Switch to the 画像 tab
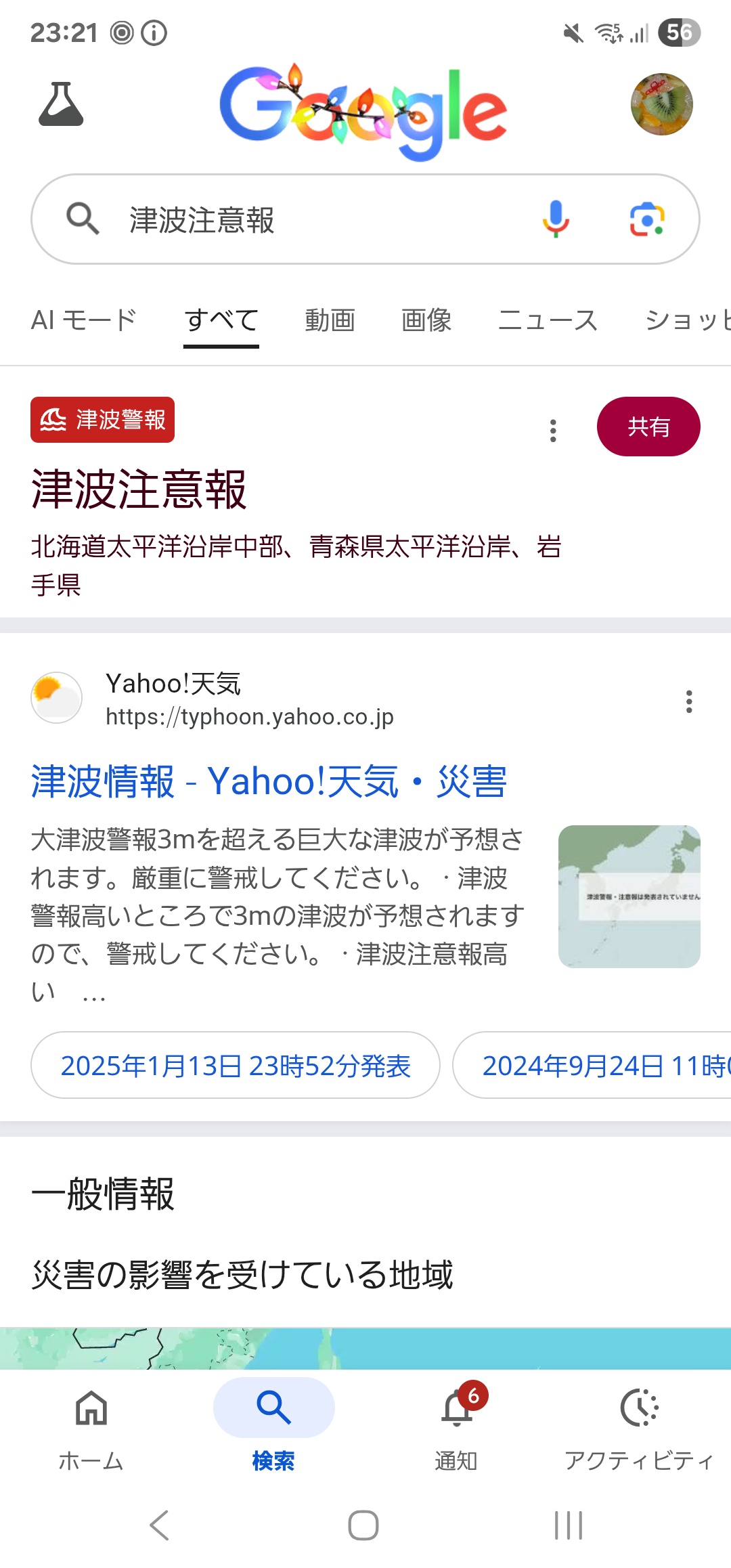Viewport: 731px width, 1568px height. click(426, 320)
